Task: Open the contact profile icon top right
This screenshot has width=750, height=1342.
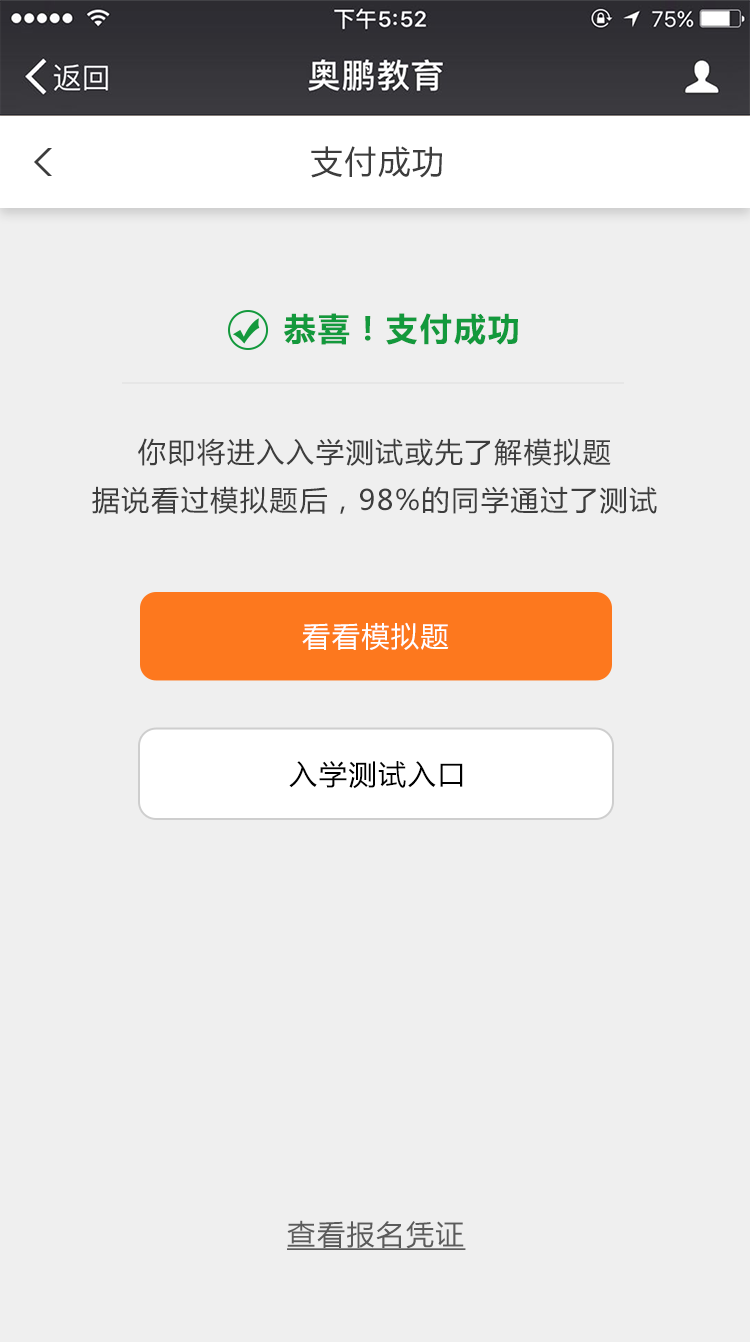Action: click(702, 75)
